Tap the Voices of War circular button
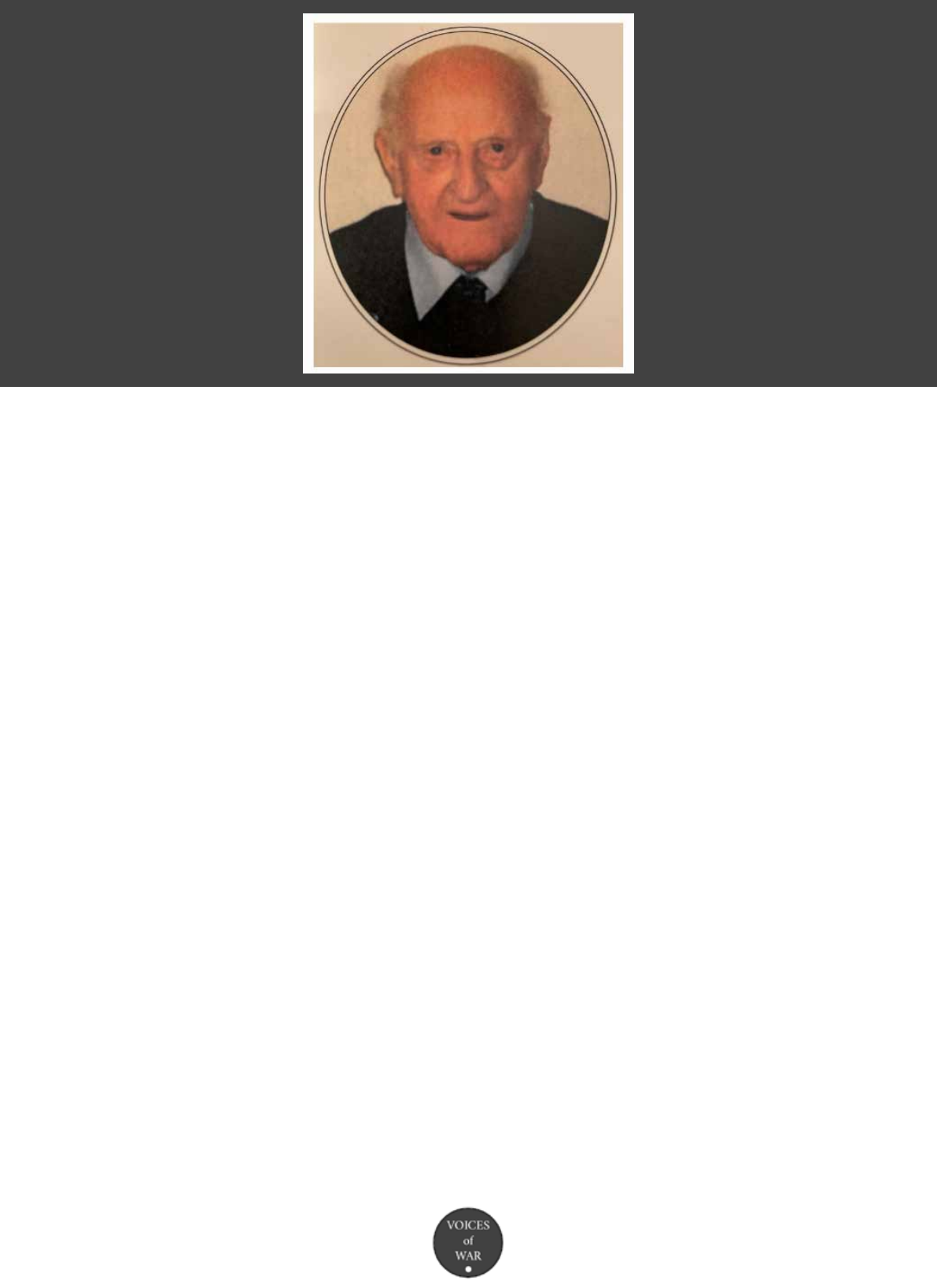This screenshot has width=937, height=1288. coord(468,1242)
